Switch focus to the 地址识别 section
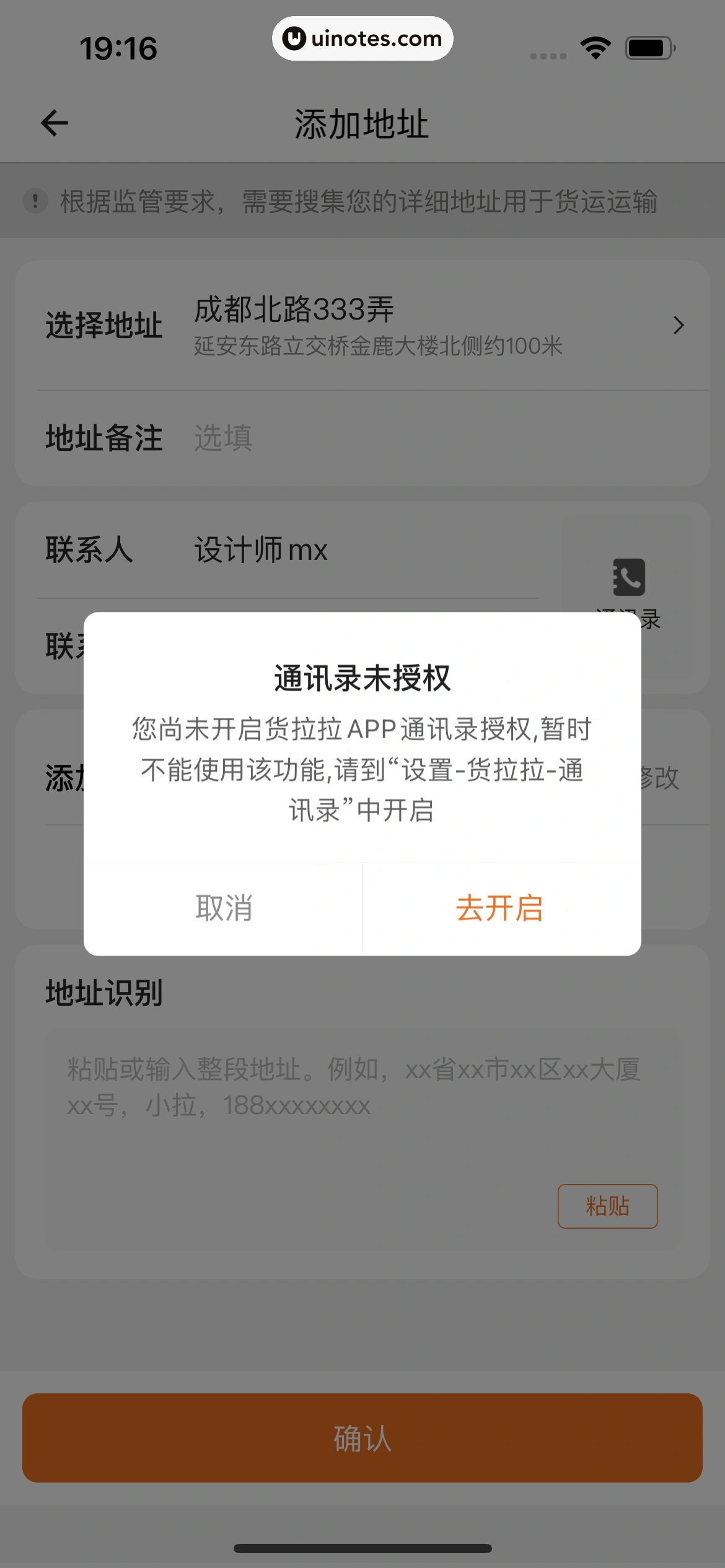Viewport: 725px width, 1568px height. click(x=103, y=994)
